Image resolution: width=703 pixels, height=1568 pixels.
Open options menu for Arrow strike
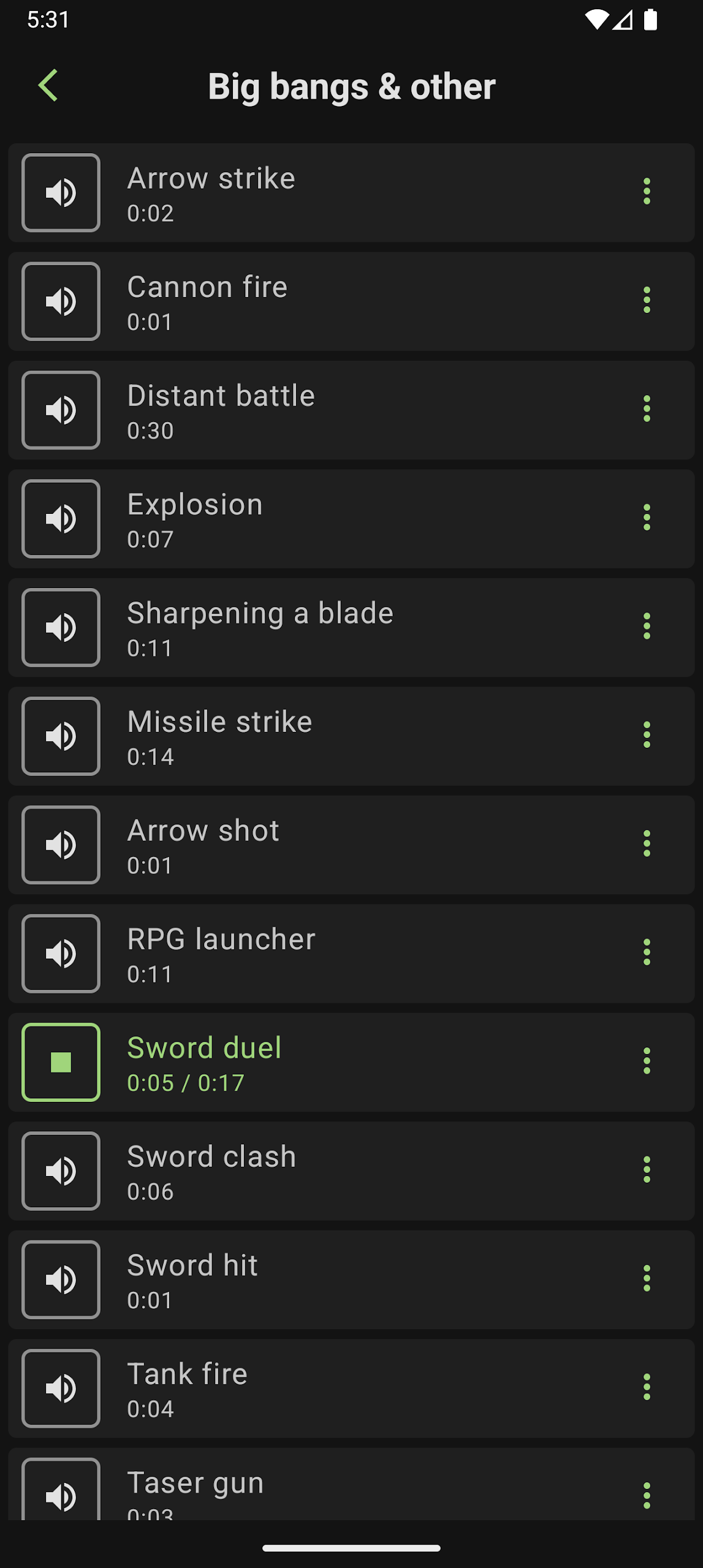647,192
